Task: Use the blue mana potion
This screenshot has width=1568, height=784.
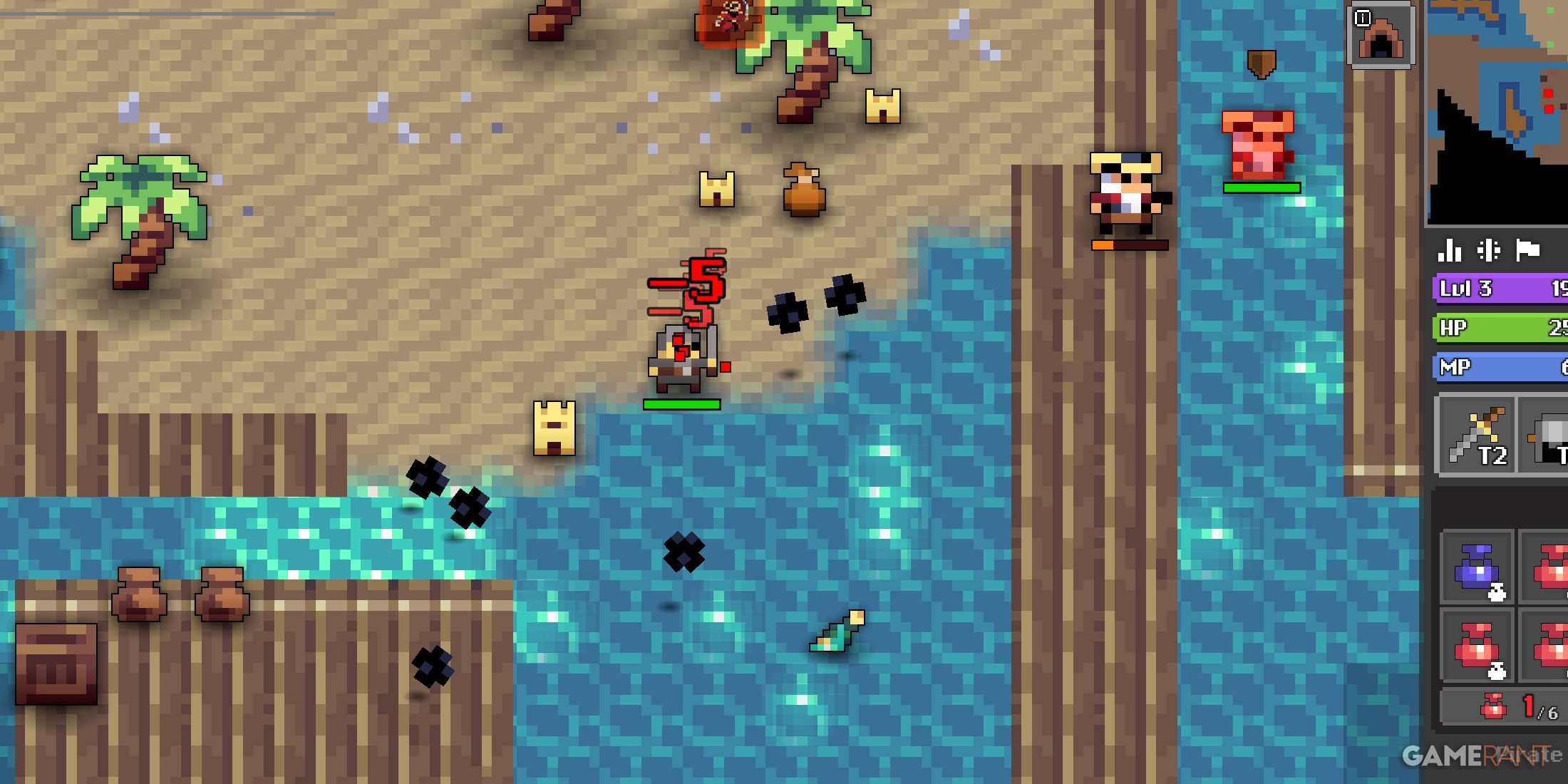Action: pos(1477,568)
